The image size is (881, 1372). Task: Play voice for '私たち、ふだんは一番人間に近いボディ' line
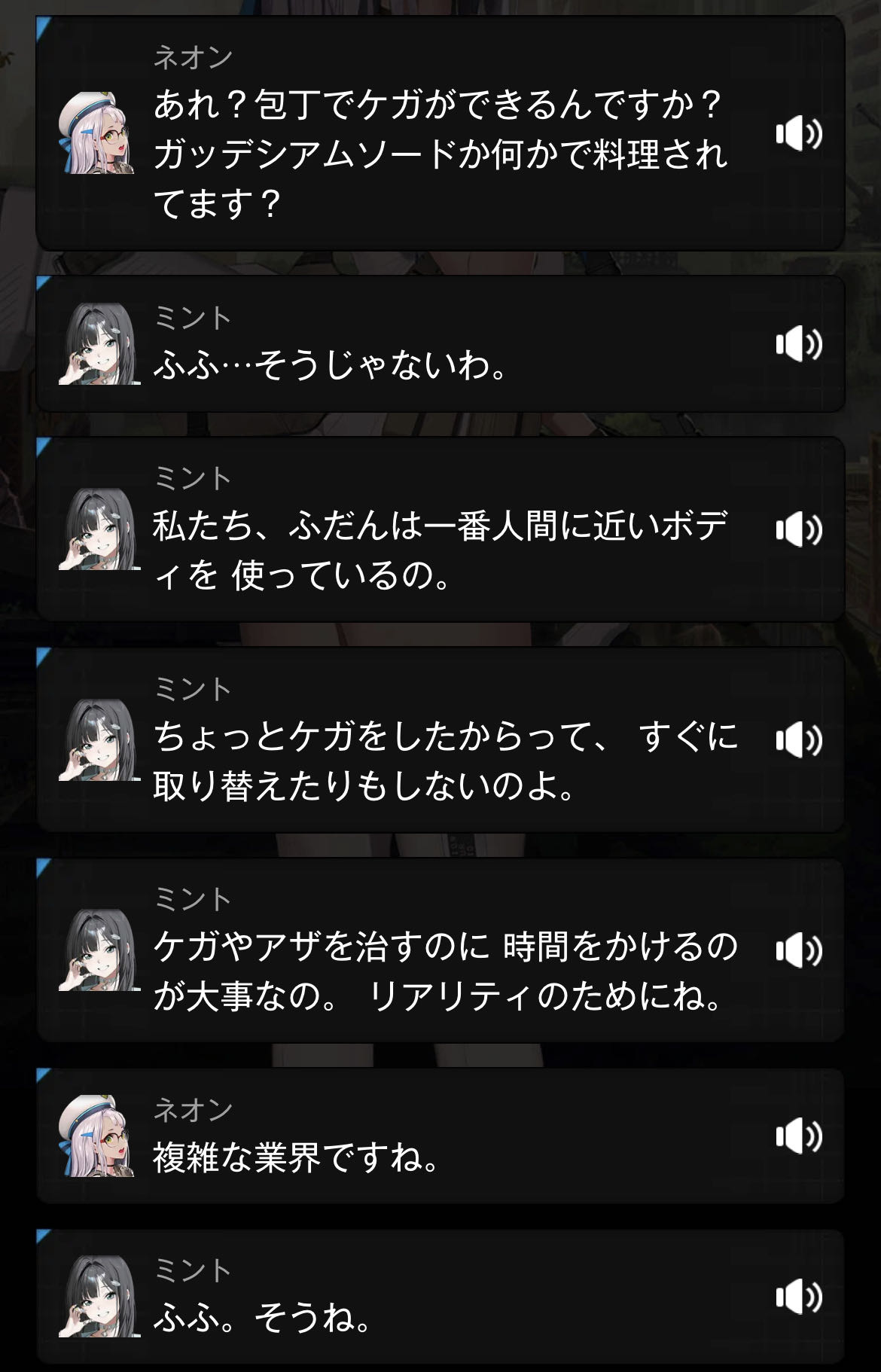pyautogui.click(x=798, y=529)
